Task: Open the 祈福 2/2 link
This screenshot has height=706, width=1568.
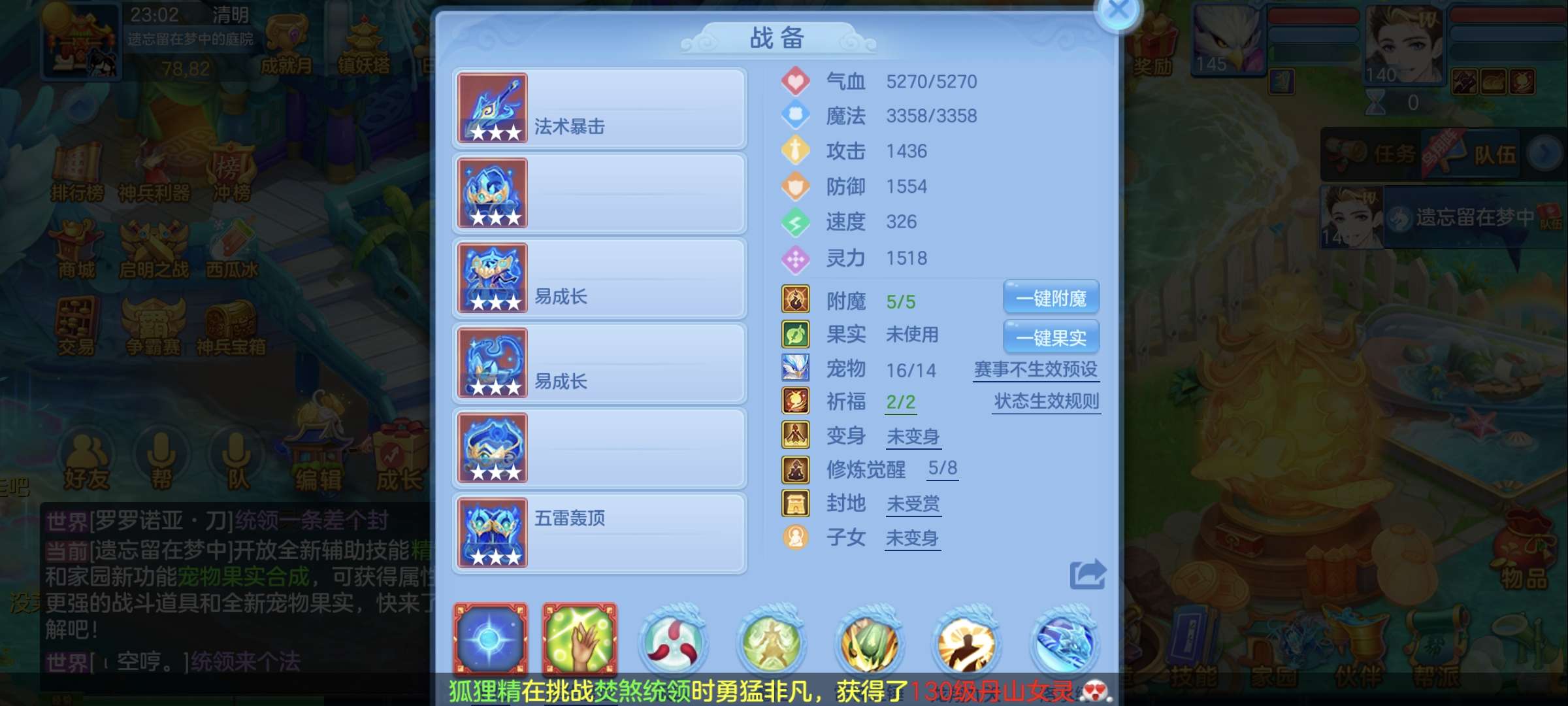Action: tap(900, 401)
